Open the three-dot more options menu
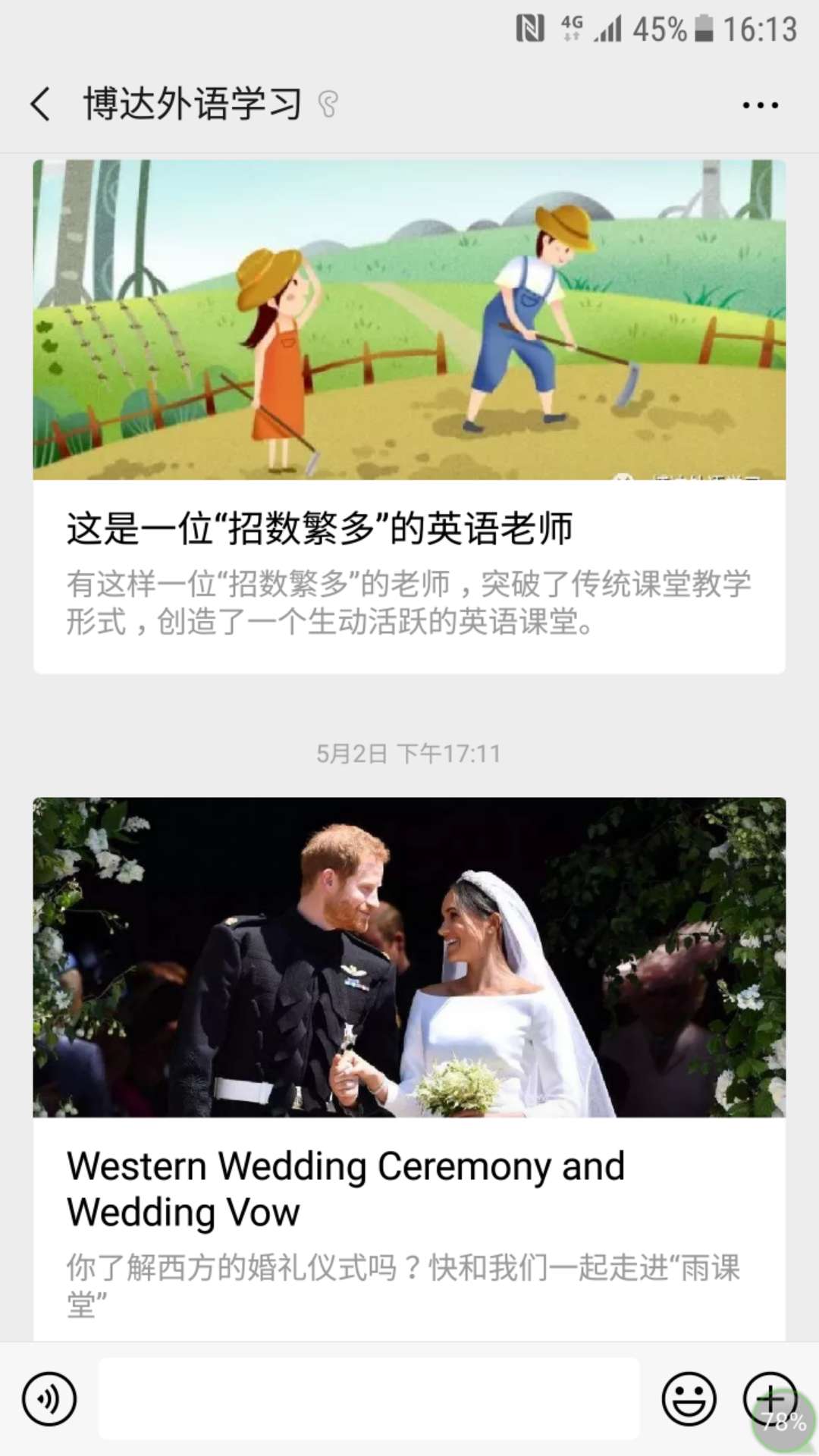Screen dimensions: 819x1456 point(760,105)
